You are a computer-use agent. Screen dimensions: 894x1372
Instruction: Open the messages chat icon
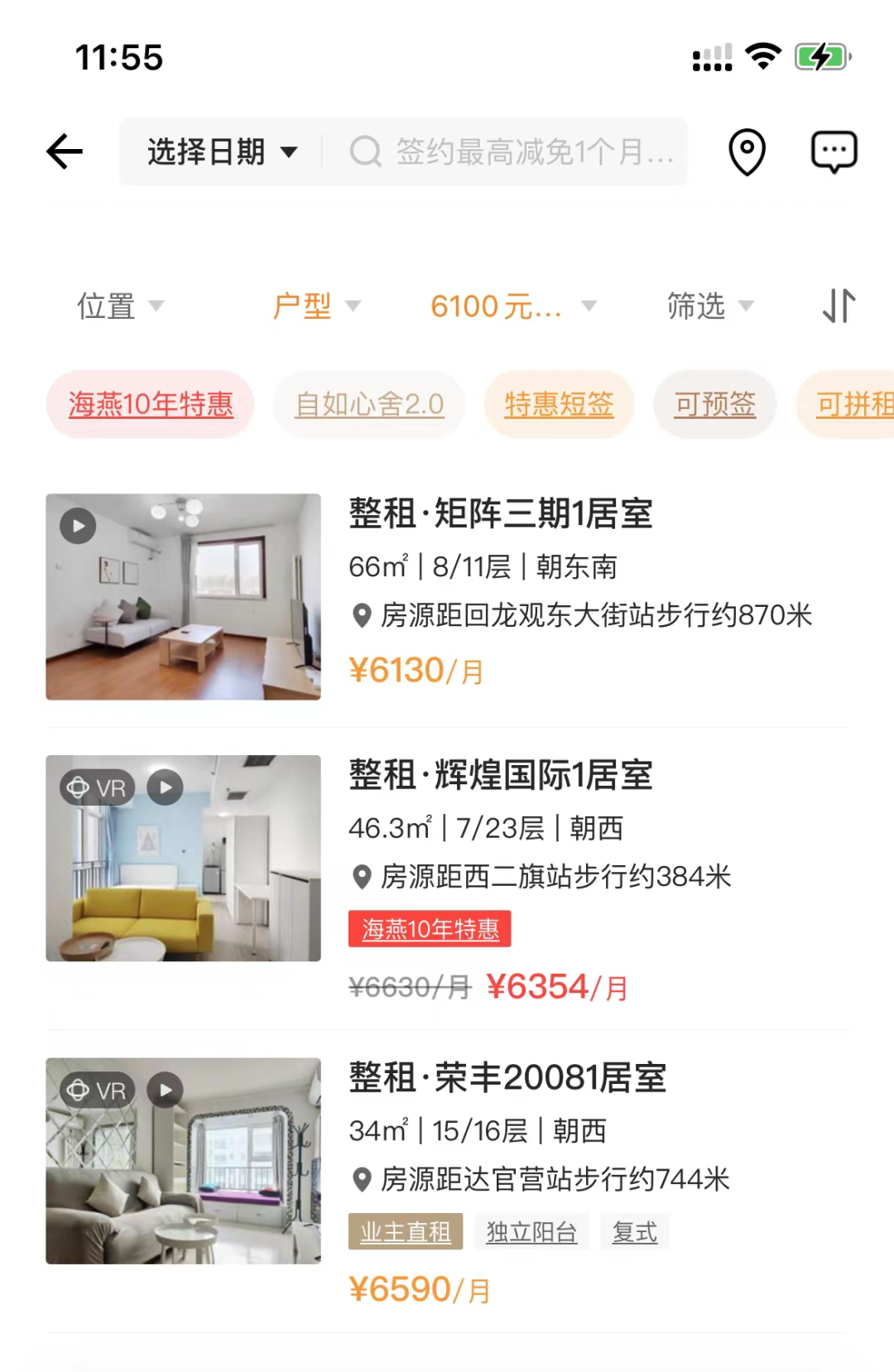pyautogui.click(x=833, y=152)
